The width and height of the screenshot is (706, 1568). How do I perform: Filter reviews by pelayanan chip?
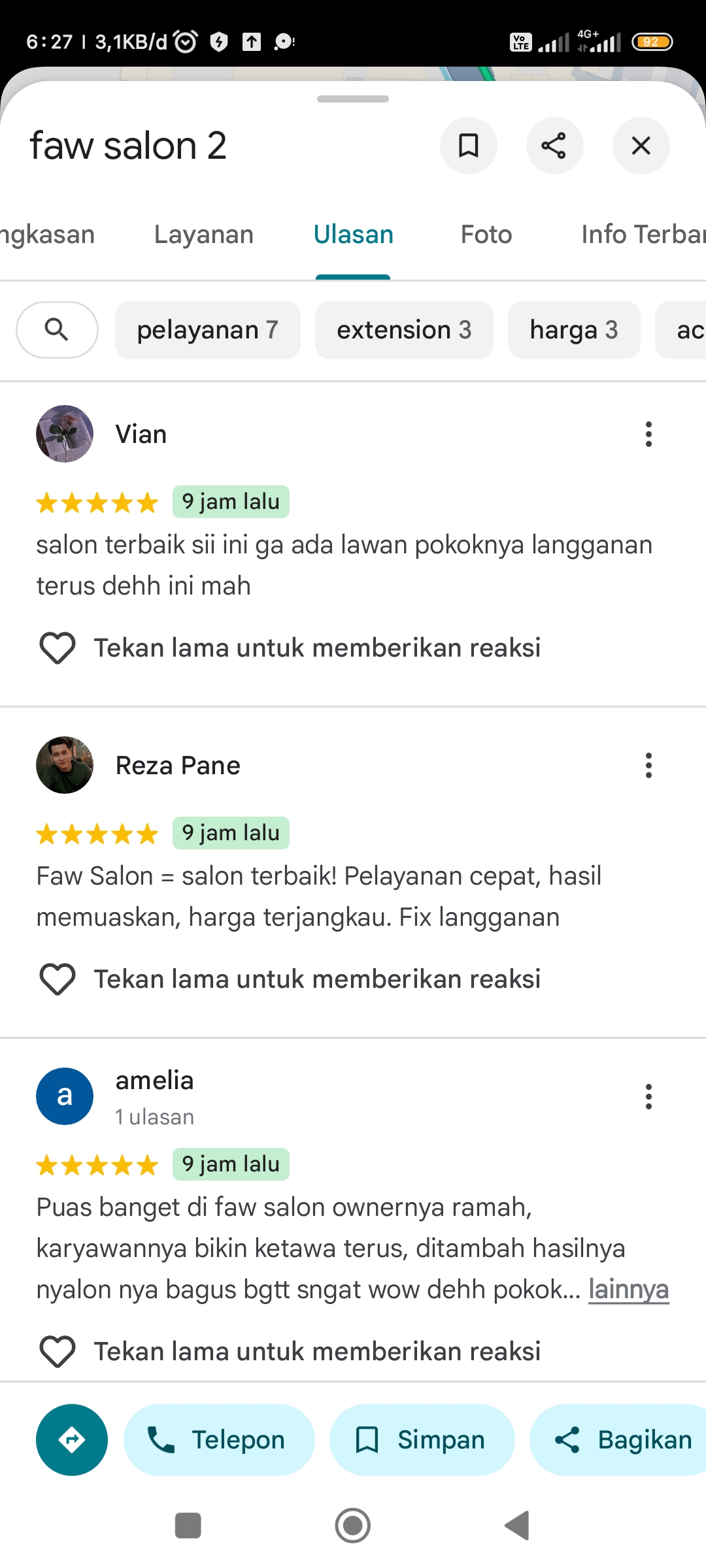click(x=208, y=330)
